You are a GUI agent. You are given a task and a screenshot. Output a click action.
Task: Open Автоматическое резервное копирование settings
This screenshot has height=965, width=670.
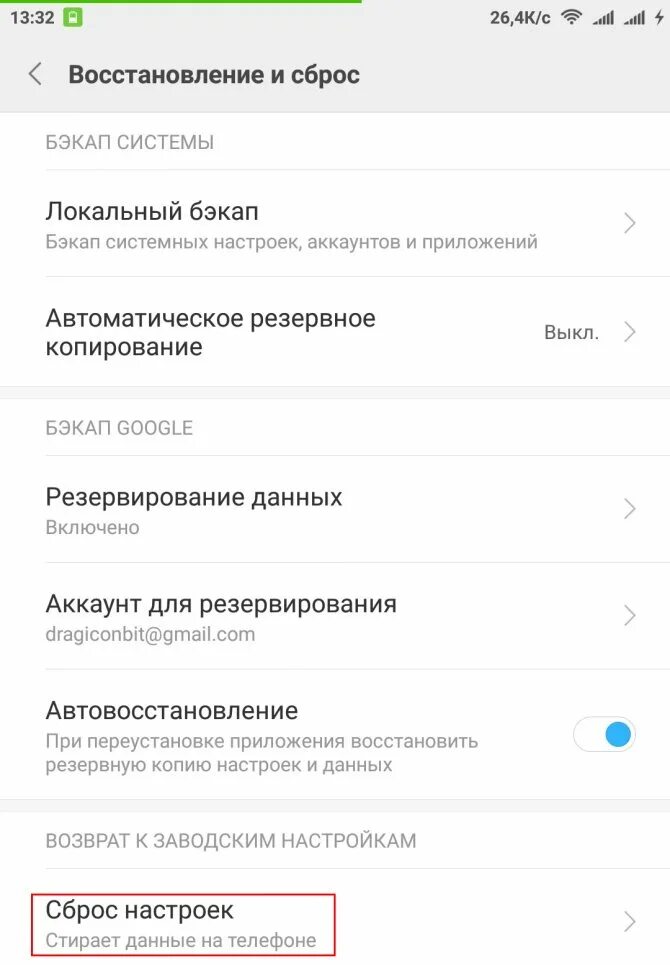[x=334, y=332]
